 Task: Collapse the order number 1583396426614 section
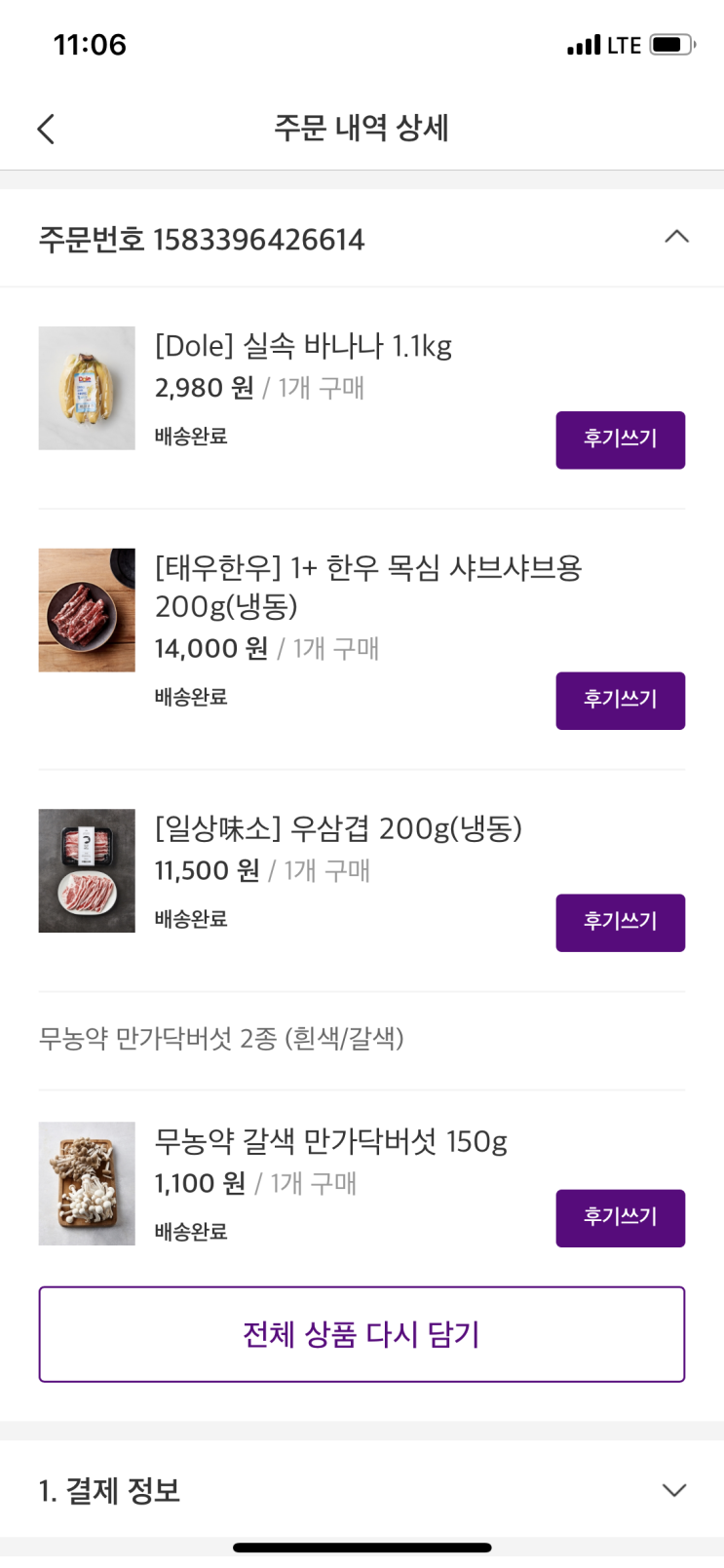(x=676, y=237)
